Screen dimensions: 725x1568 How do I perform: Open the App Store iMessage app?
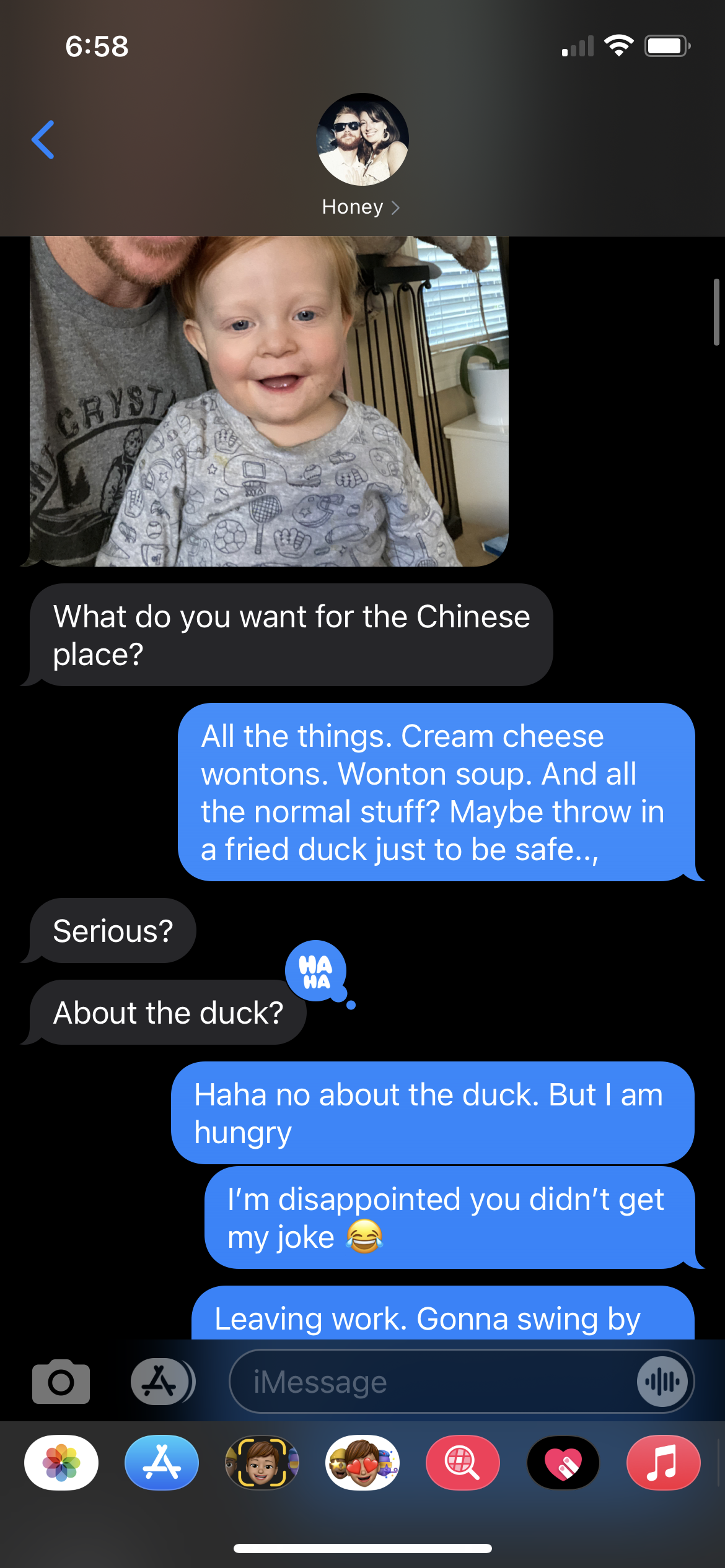[x=161, y=1463]
